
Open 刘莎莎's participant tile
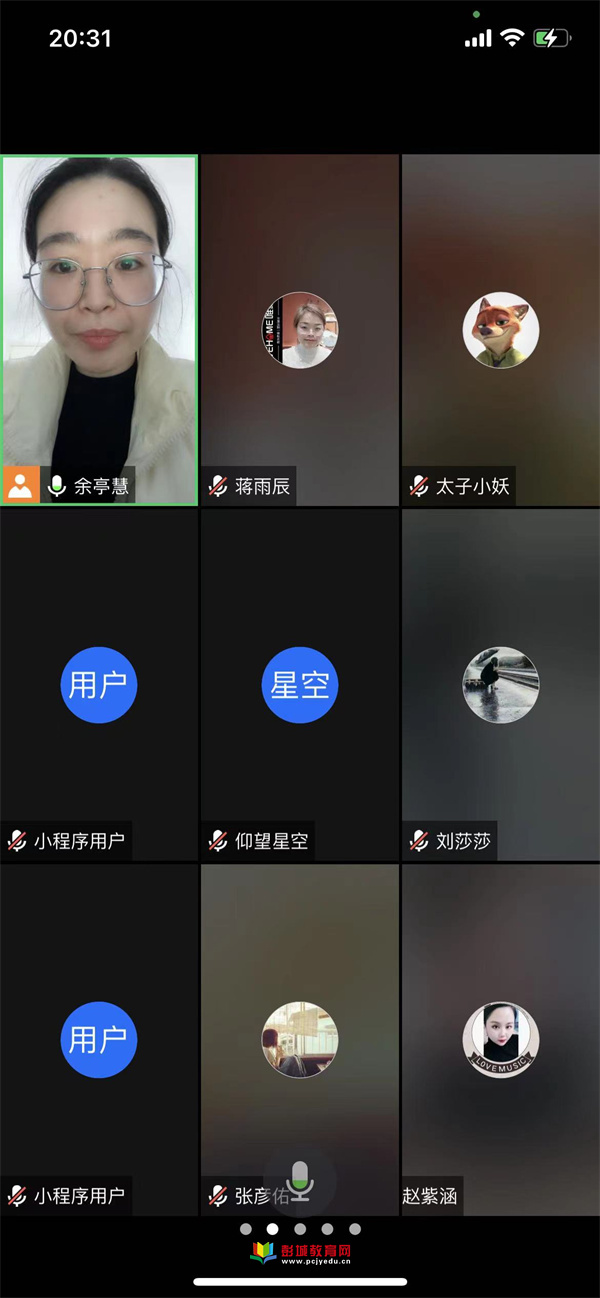click(x=500, y=685)
